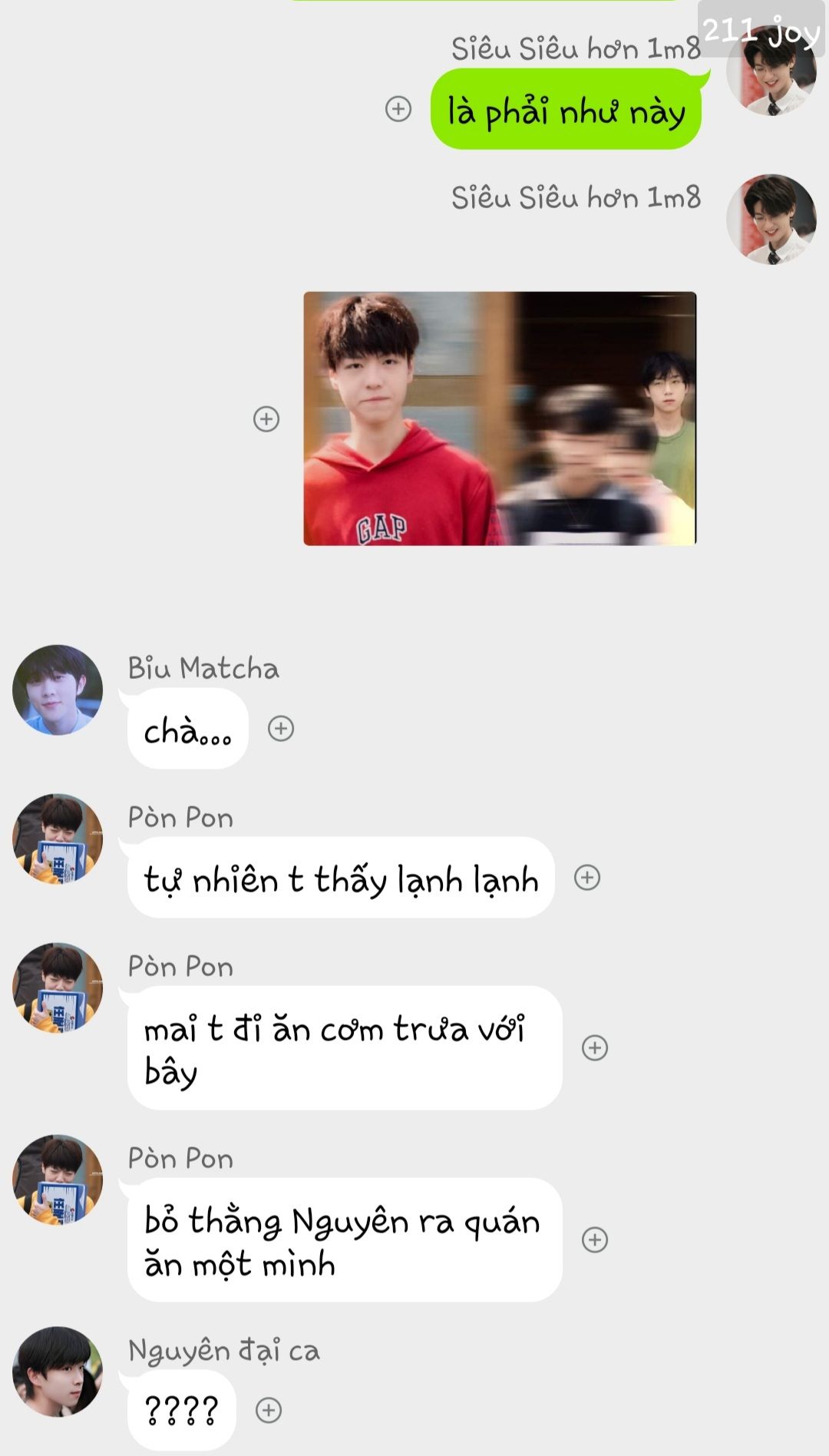Image resolution: width=829 pixels, height=1456 pixels.
Task: Tap plus icon beside "mai t đi ăn cơm trưa"
Action: 595,1047
